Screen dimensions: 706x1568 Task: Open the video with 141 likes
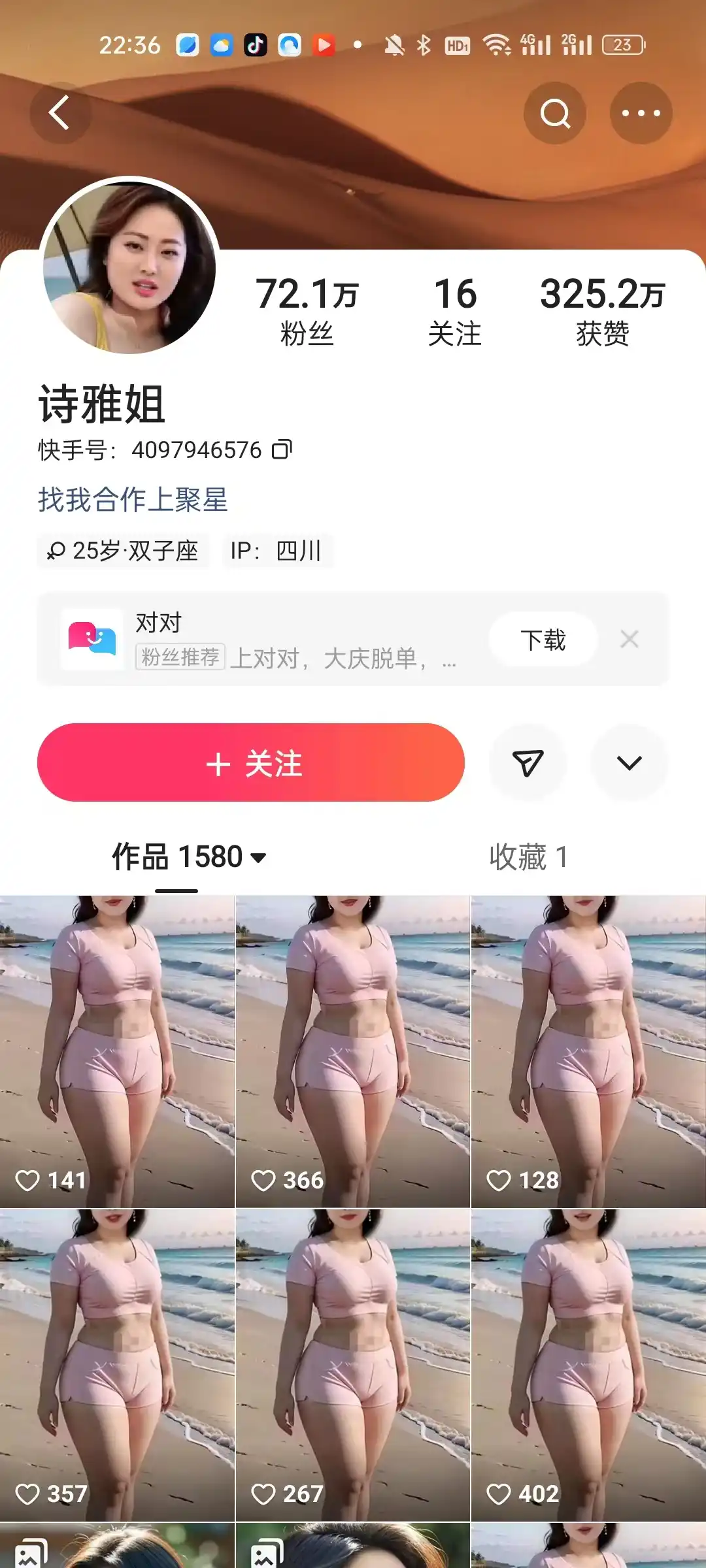[117, 1051]
